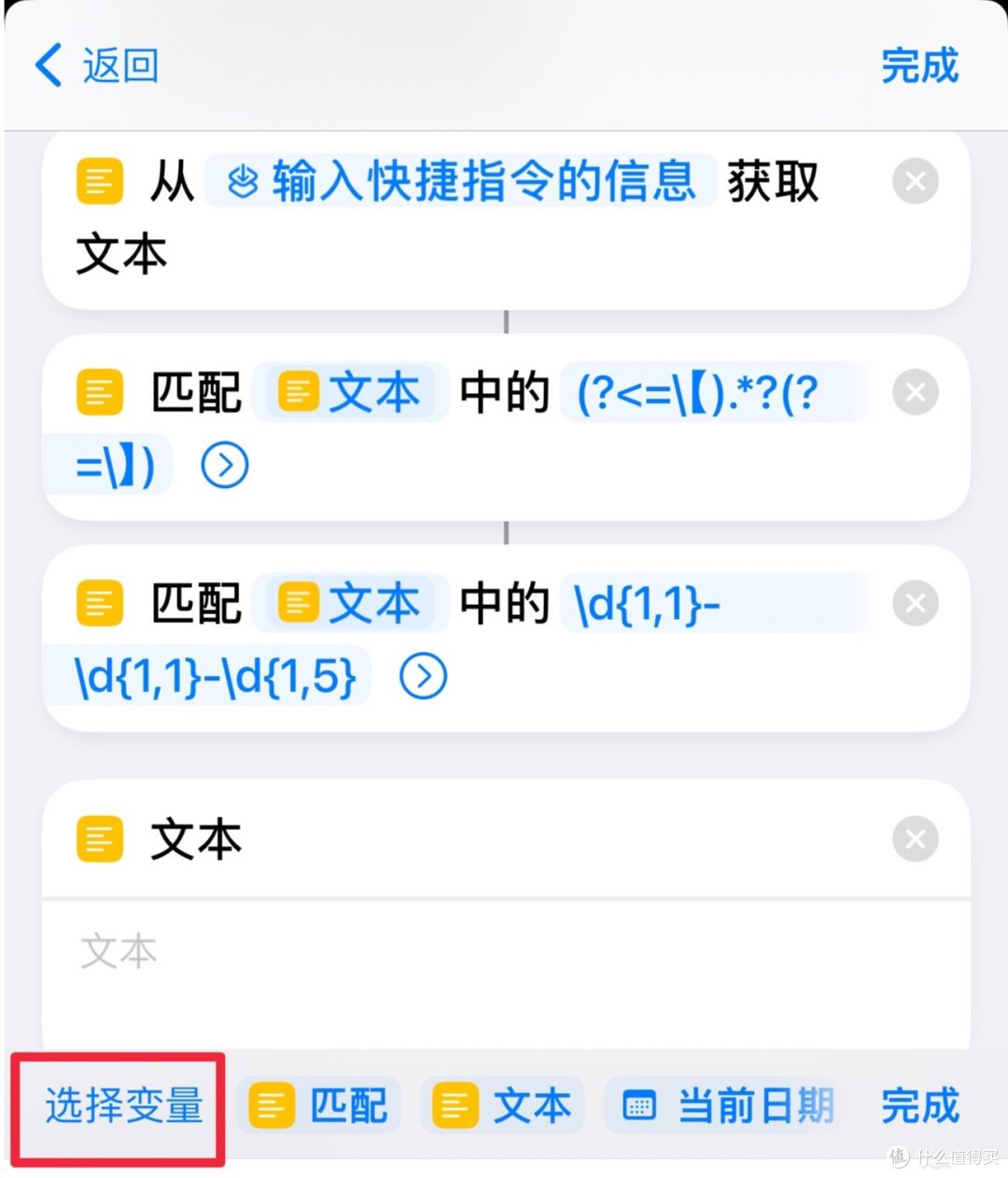Delete the second 匹配文本 action
1008x1178 pixels.
click(x=916, y=603)
